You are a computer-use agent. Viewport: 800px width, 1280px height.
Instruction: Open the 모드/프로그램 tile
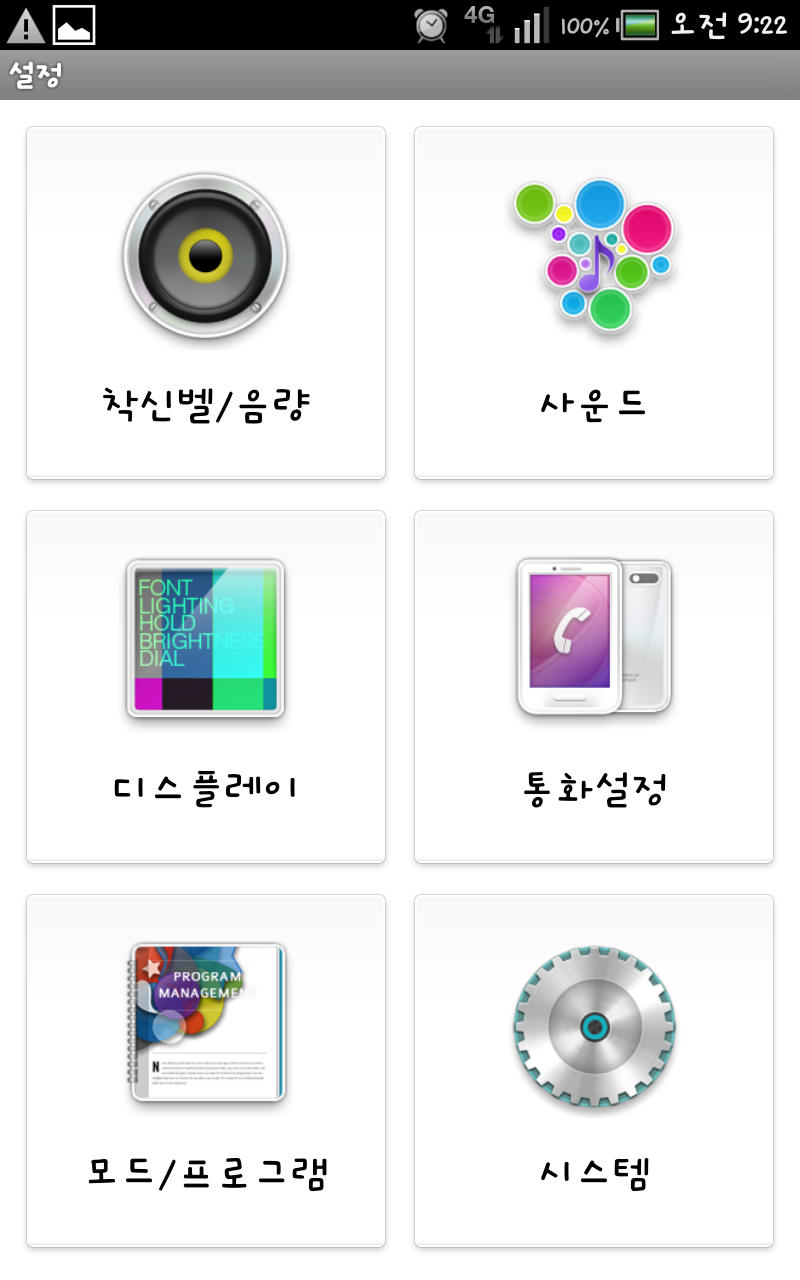pyautogui.click(x=205, y=1071)
